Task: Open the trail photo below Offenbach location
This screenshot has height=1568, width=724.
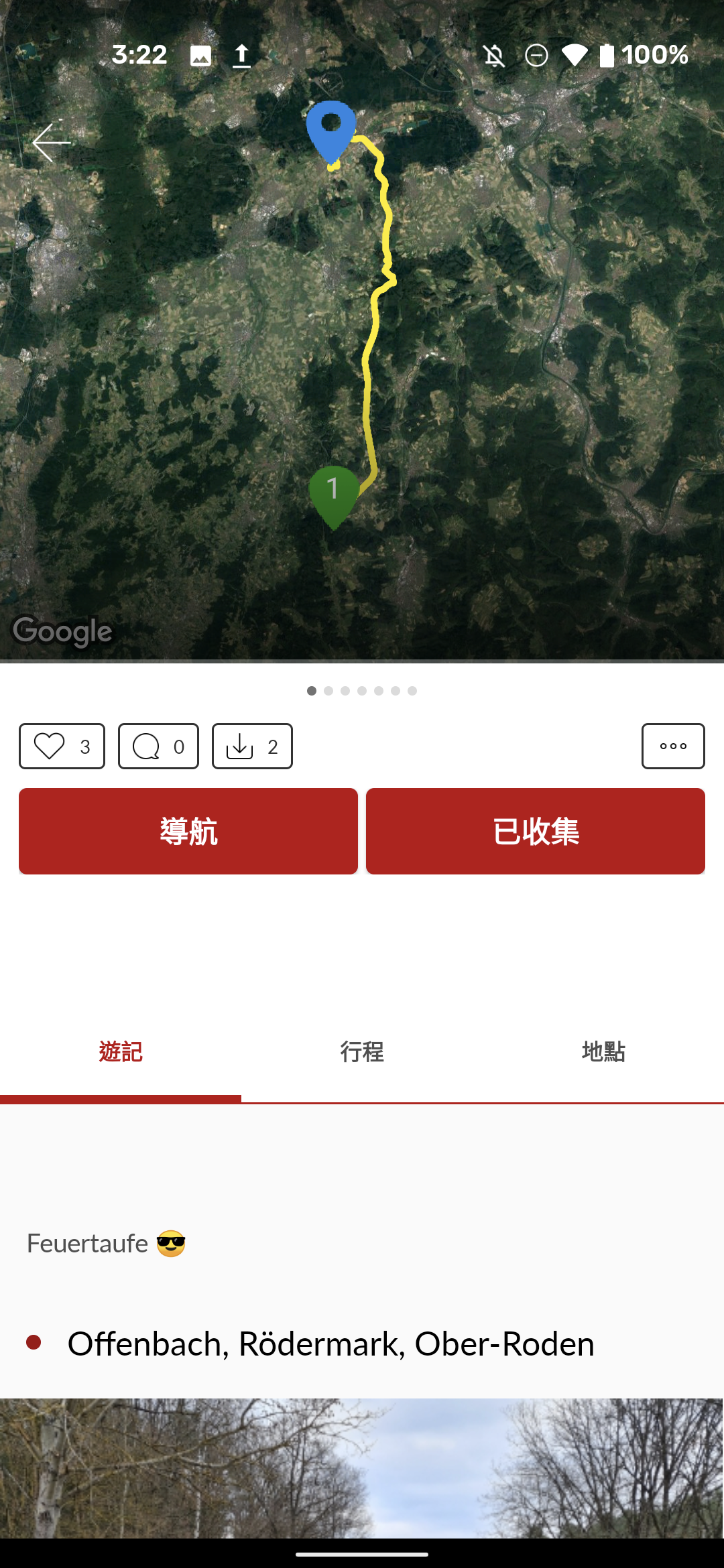Action: (x=362, y=1467)
